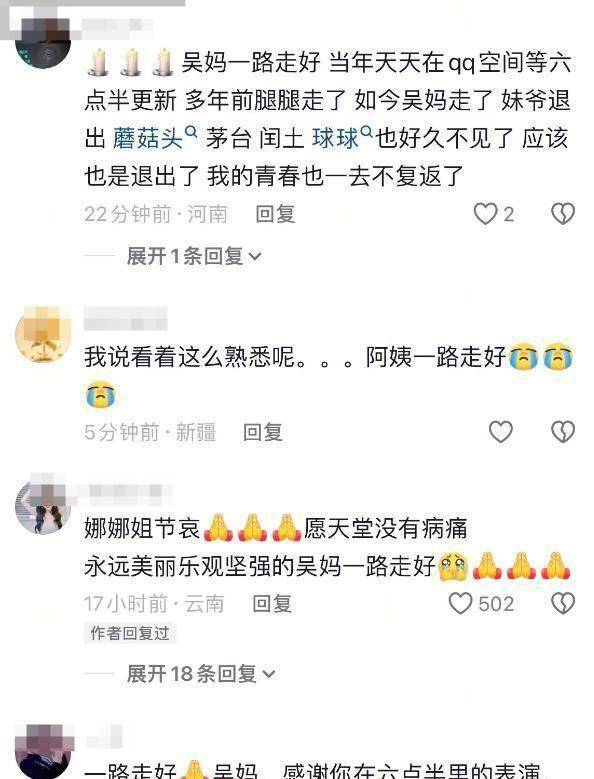Dislike the comment posted from 河南
The width and height of the screenshot is (594, 779).
coord(563,214)
